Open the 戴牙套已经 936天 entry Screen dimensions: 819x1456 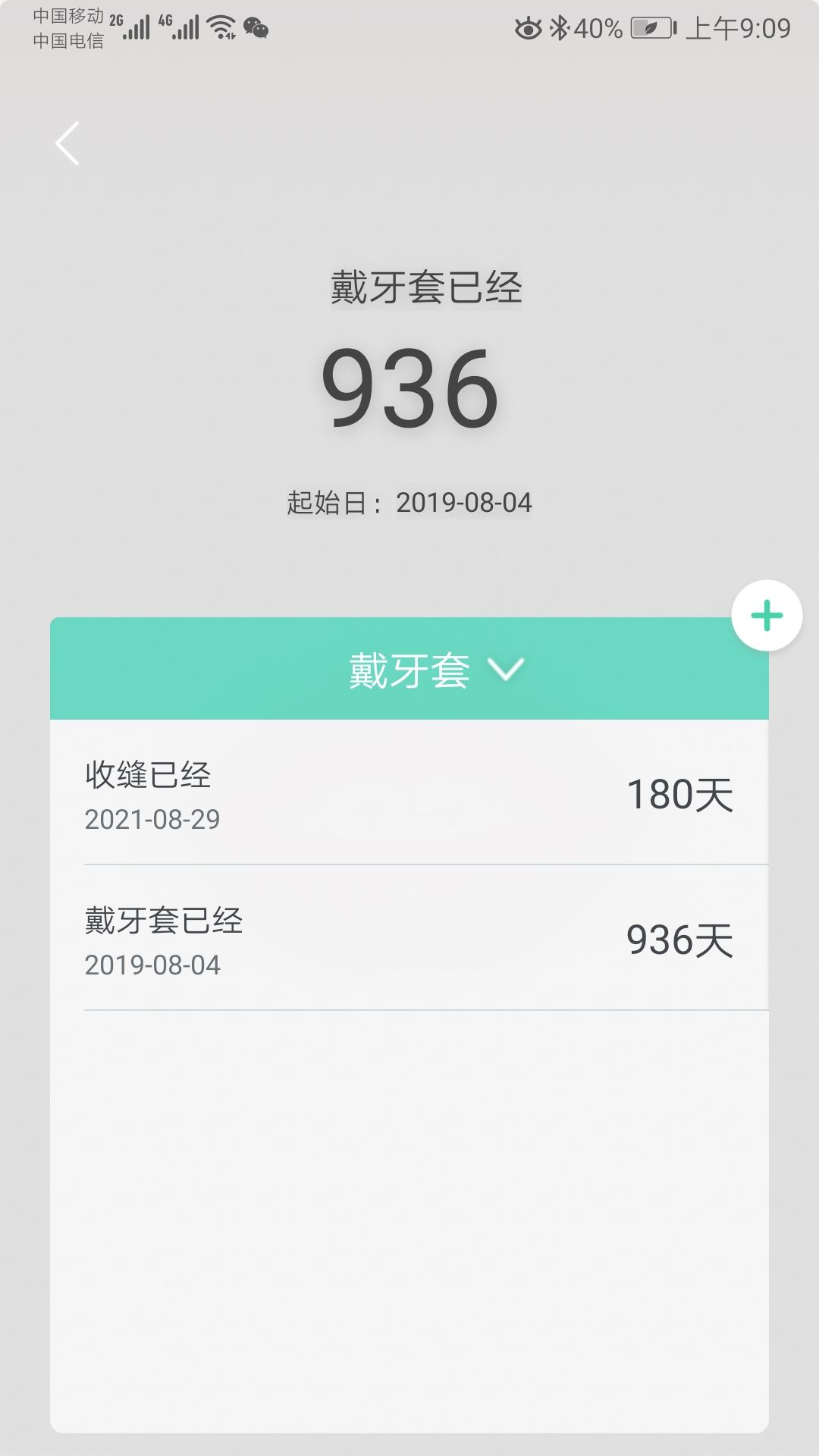pyautogui.click(x=409, y=938)
